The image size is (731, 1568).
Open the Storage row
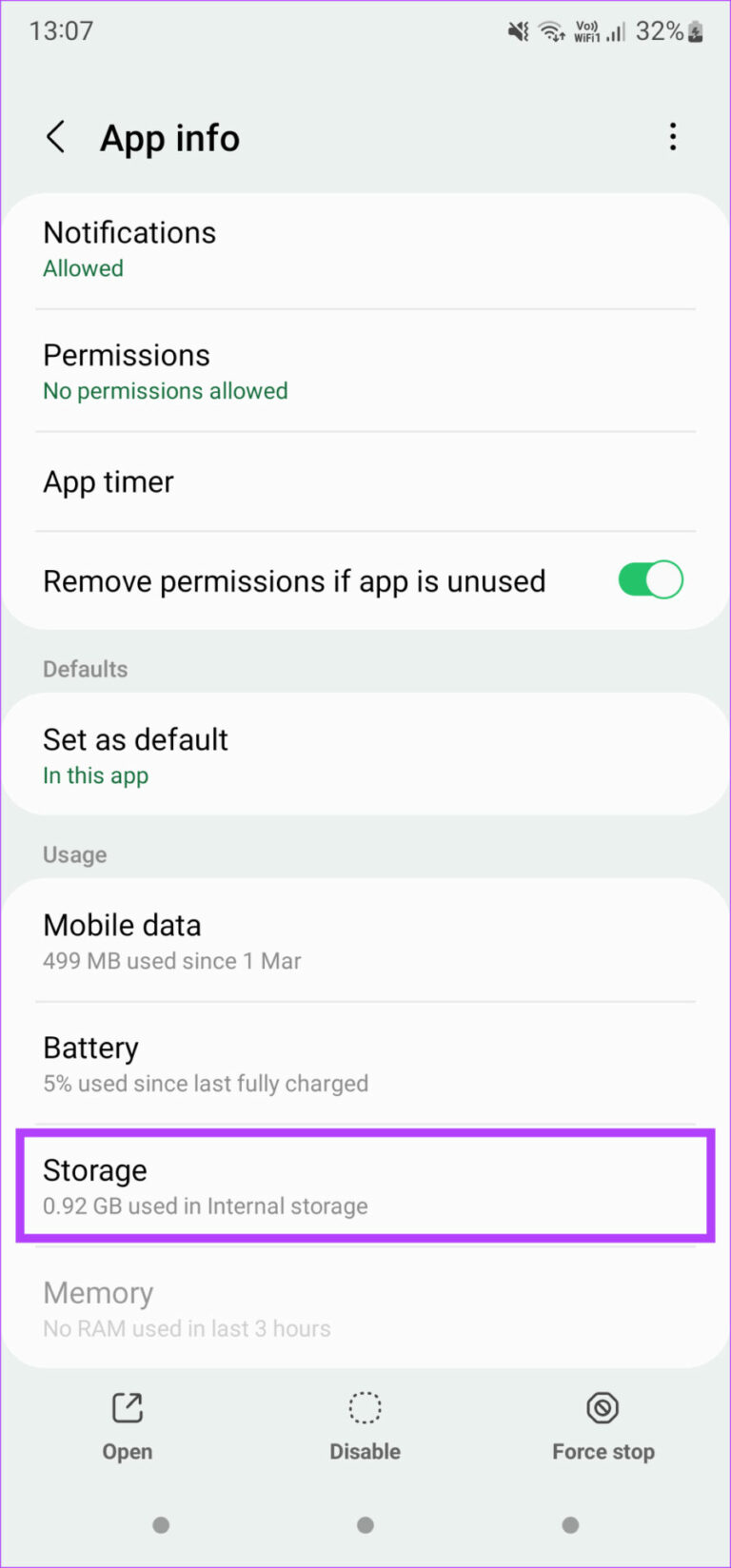[365, 1186]
